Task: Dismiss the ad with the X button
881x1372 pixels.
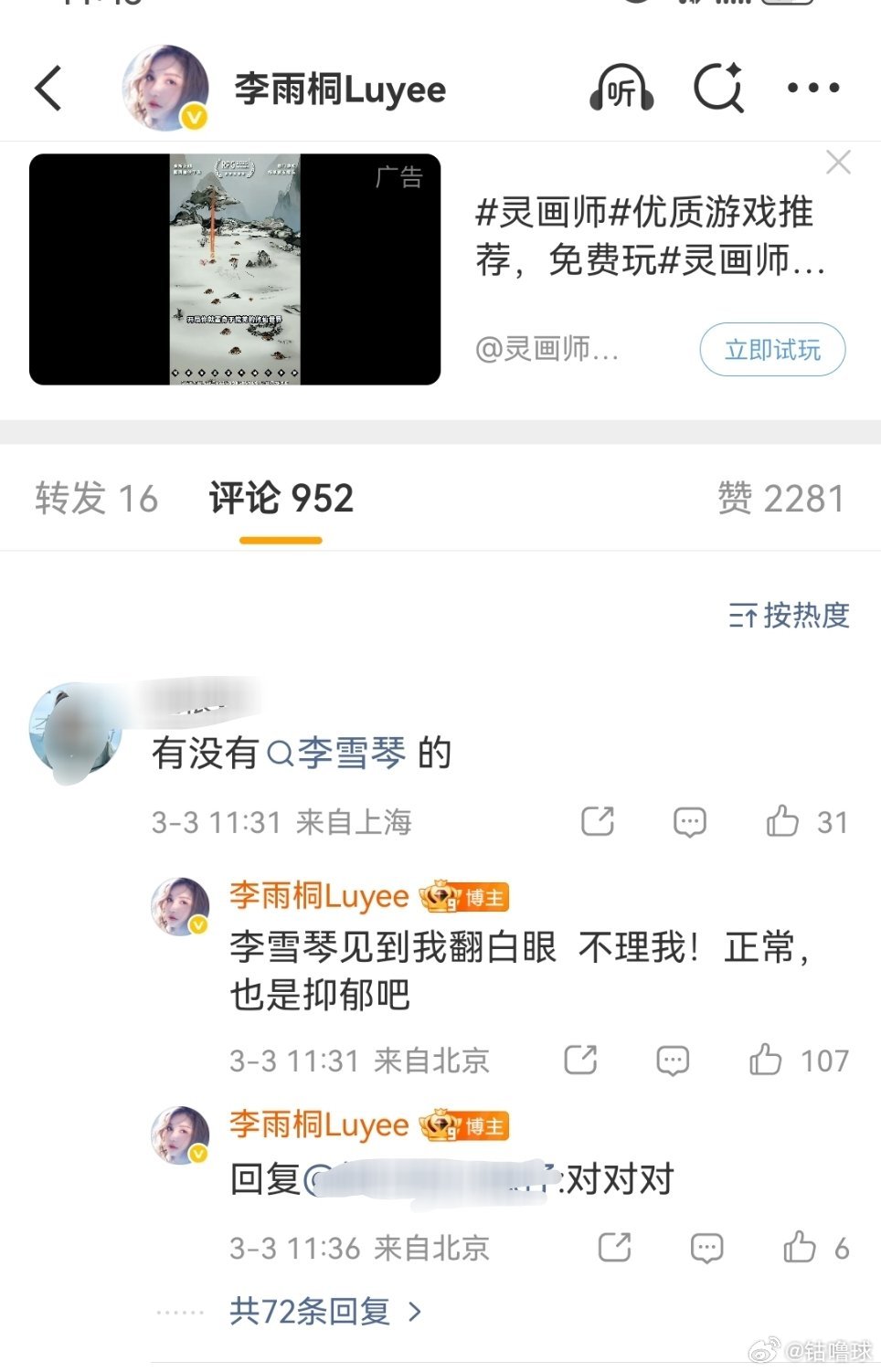Action: (837, 162)
